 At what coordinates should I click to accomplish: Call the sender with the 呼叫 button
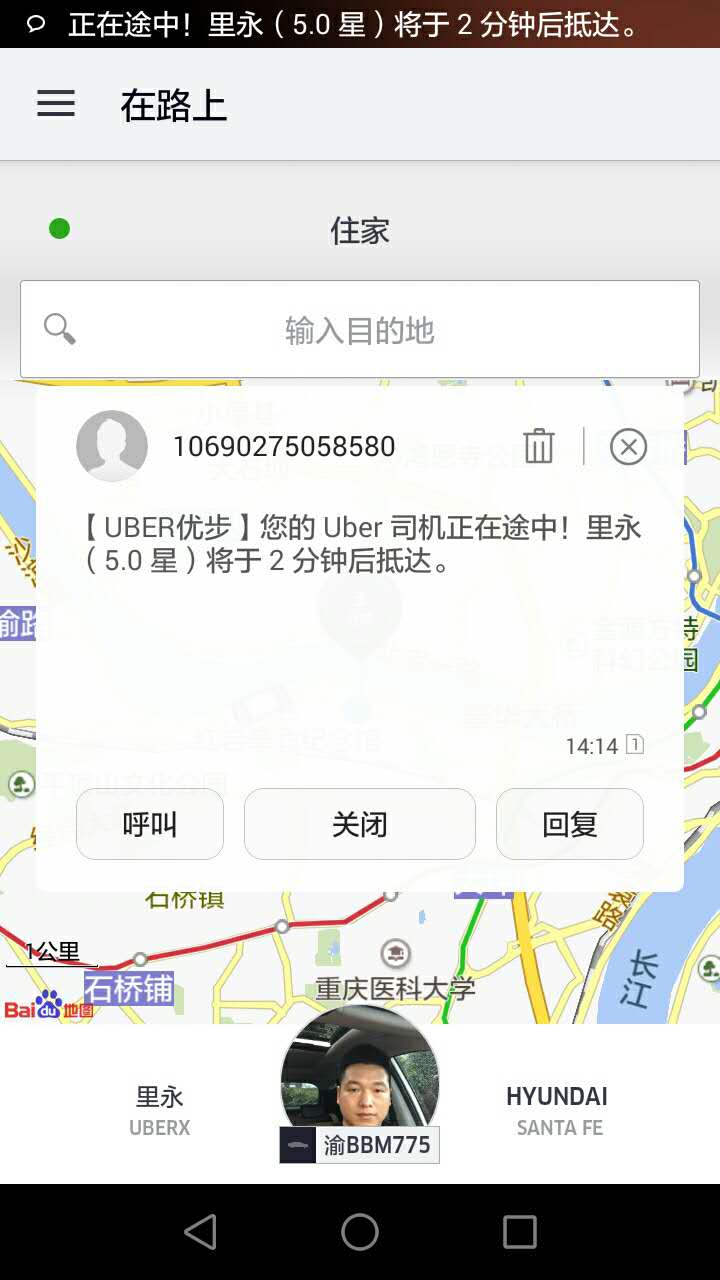click(150, 824)
